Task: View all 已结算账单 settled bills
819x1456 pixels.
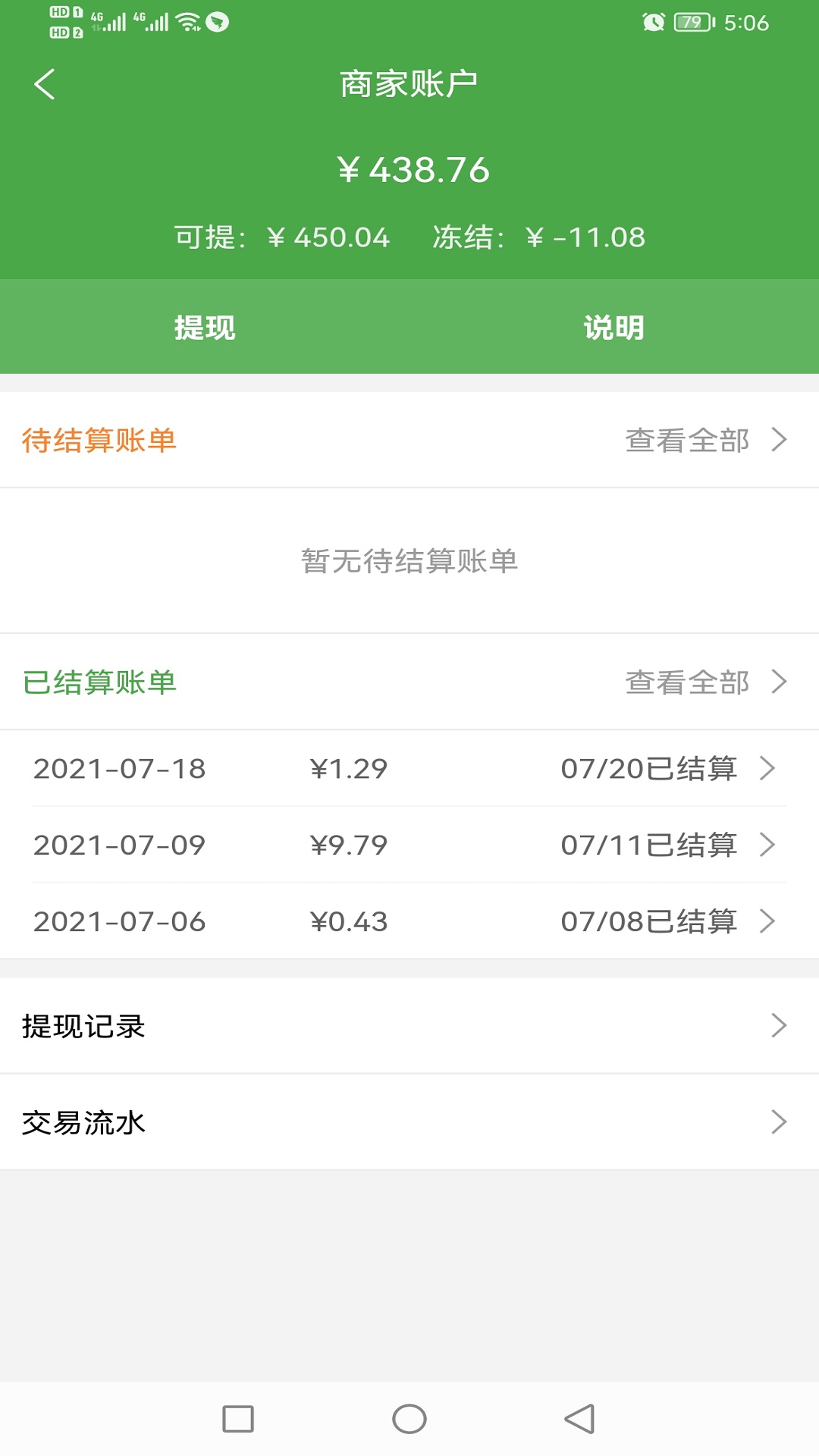Action: (706, 682)
